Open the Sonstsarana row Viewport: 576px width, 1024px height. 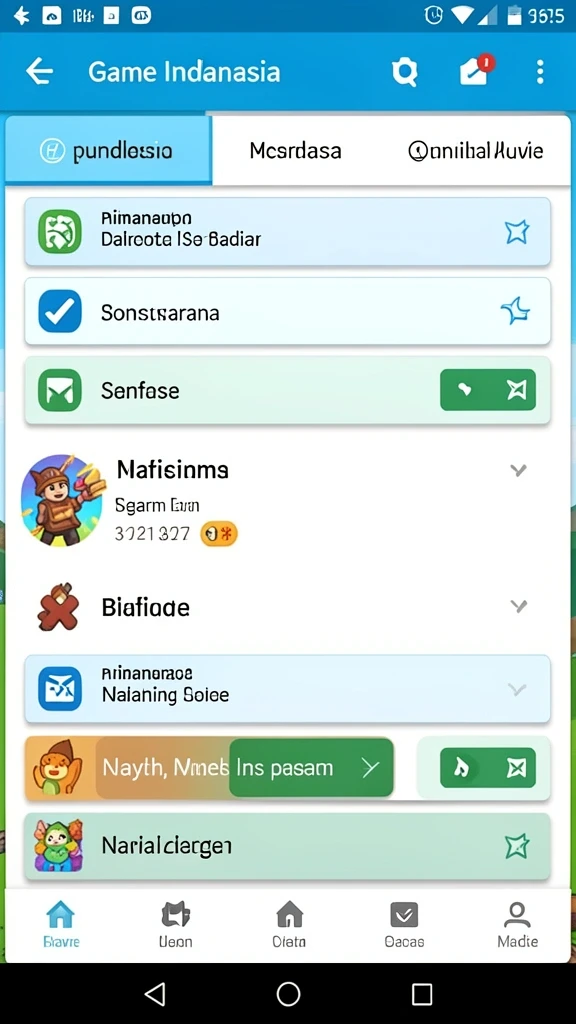pyautogui.click(x=287, y=312)
